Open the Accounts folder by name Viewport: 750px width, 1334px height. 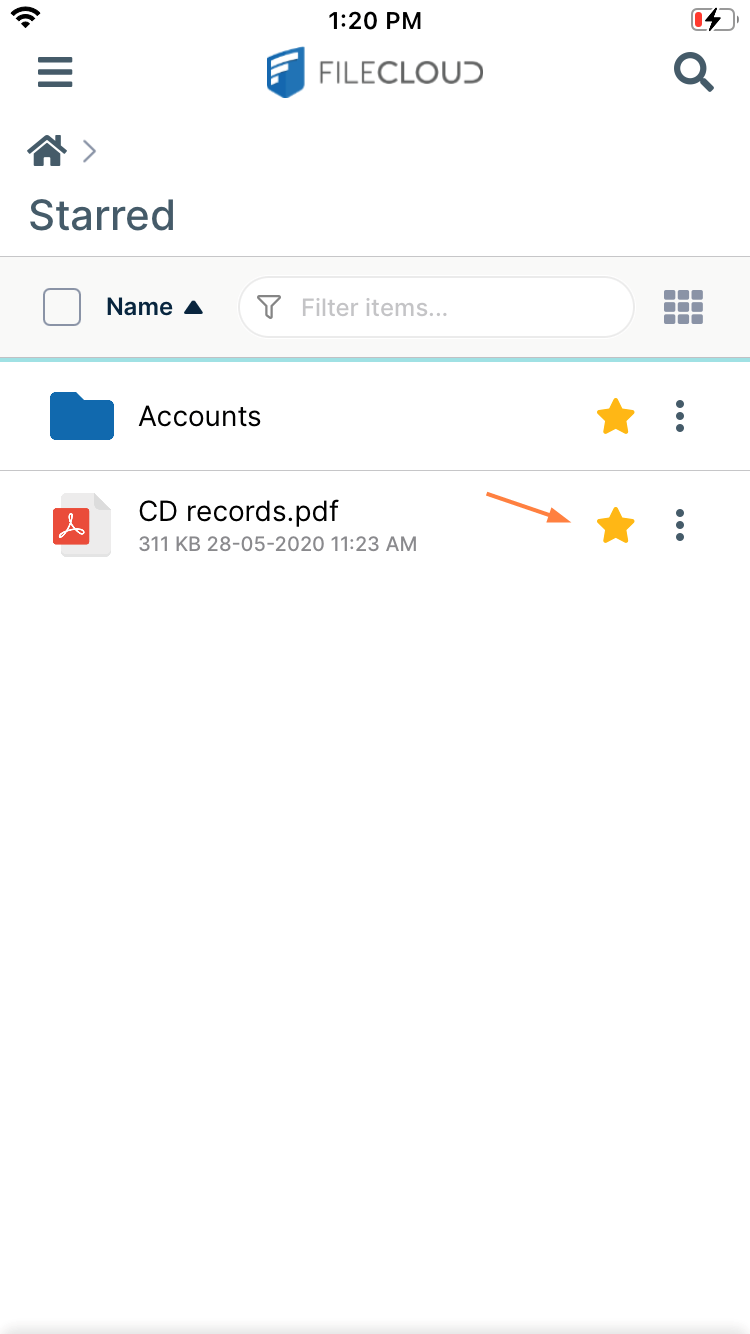click(x=199, y=416)
